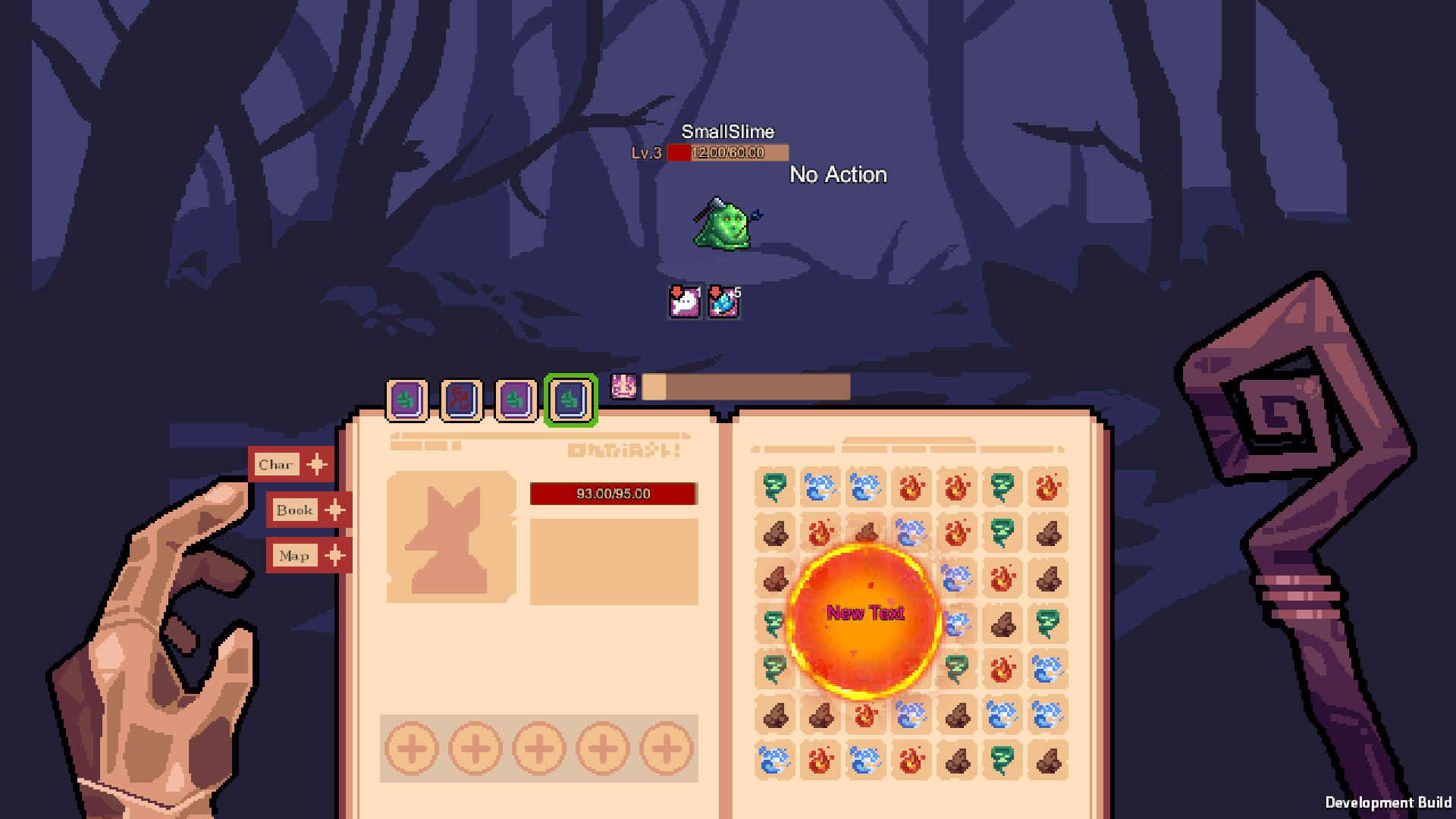The width and height of the screenshot is (1456, 819).
Task: Inspect the crystal debuff icon marked 5
Action: pos(723,303)
